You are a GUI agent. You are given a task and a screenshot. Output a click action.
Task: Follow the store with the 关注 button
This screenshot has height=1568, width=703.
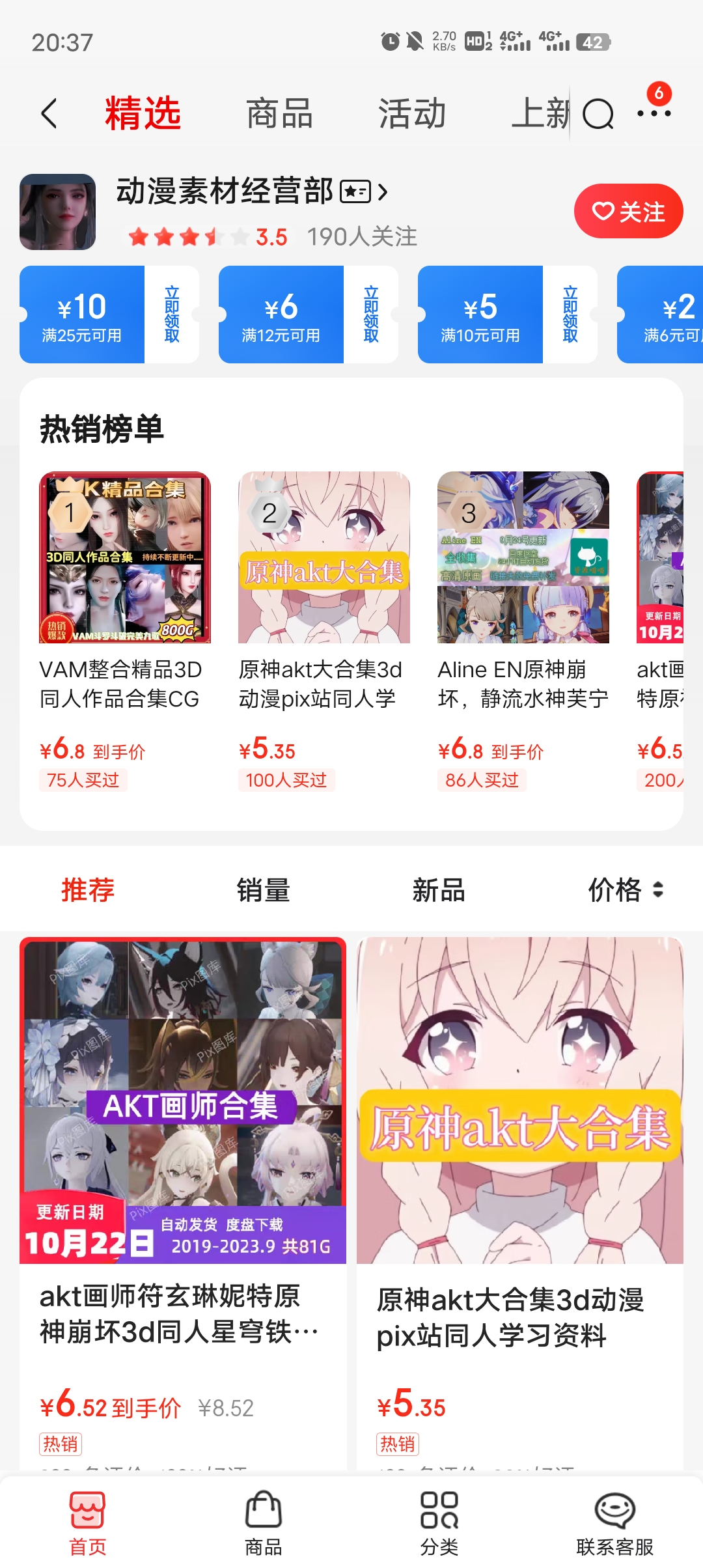(627, 211)
